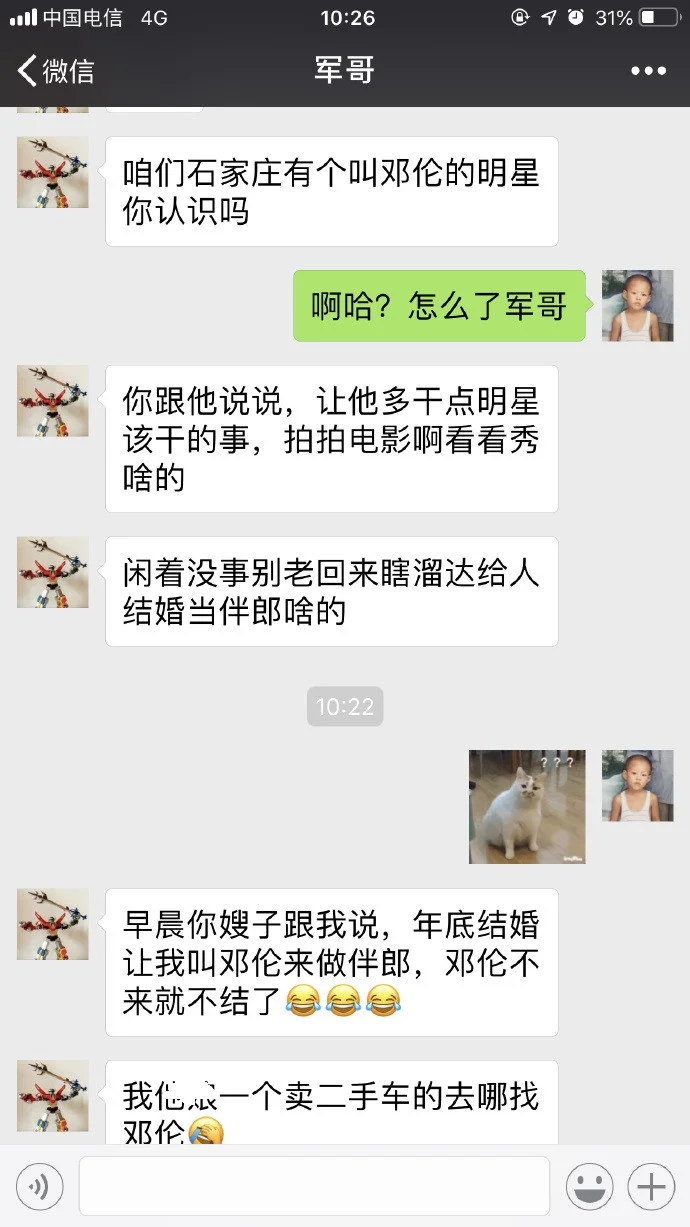Open the emoji sticker picker
The image size is (690, 1227).
(589, 1187)
